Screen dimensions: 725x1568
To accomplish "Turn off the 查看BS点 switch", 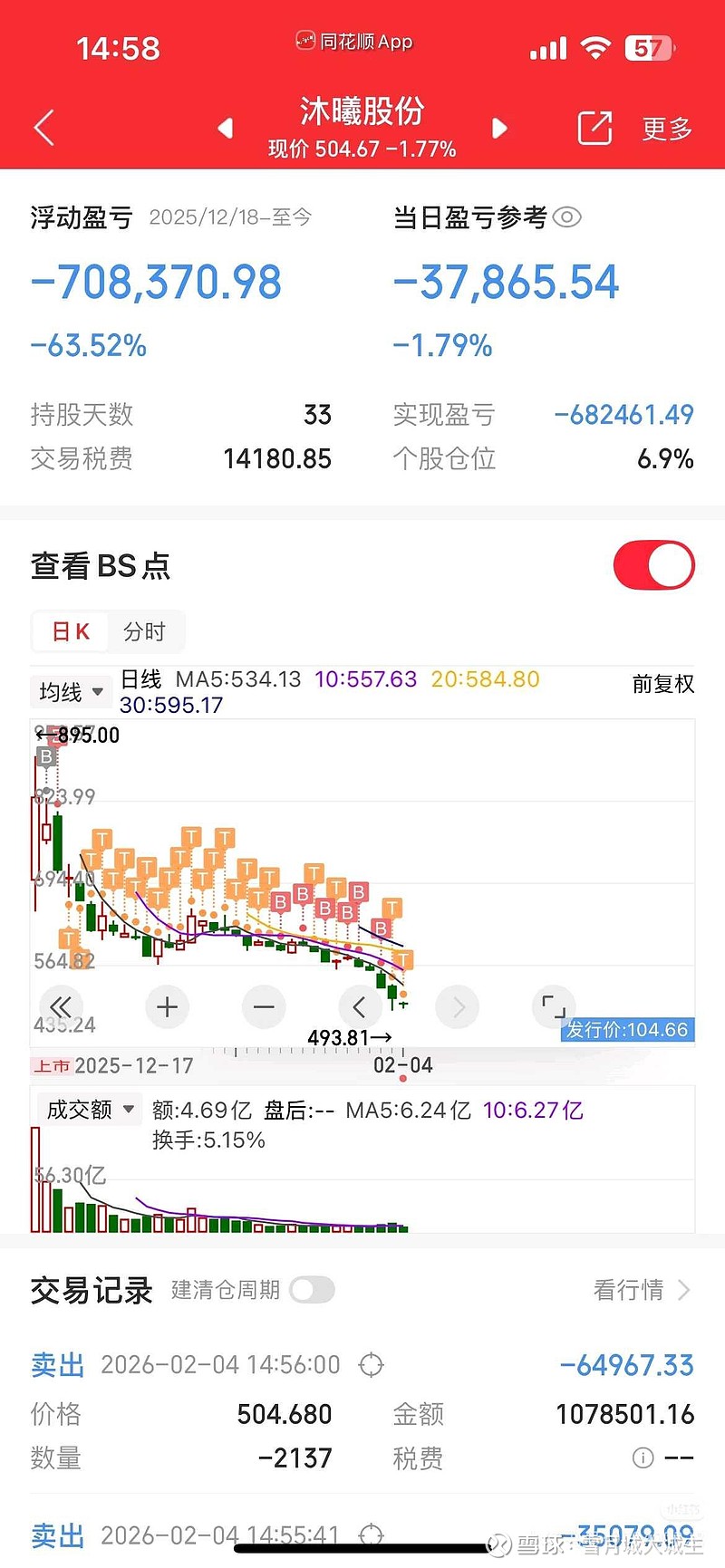I will [653, 566].
